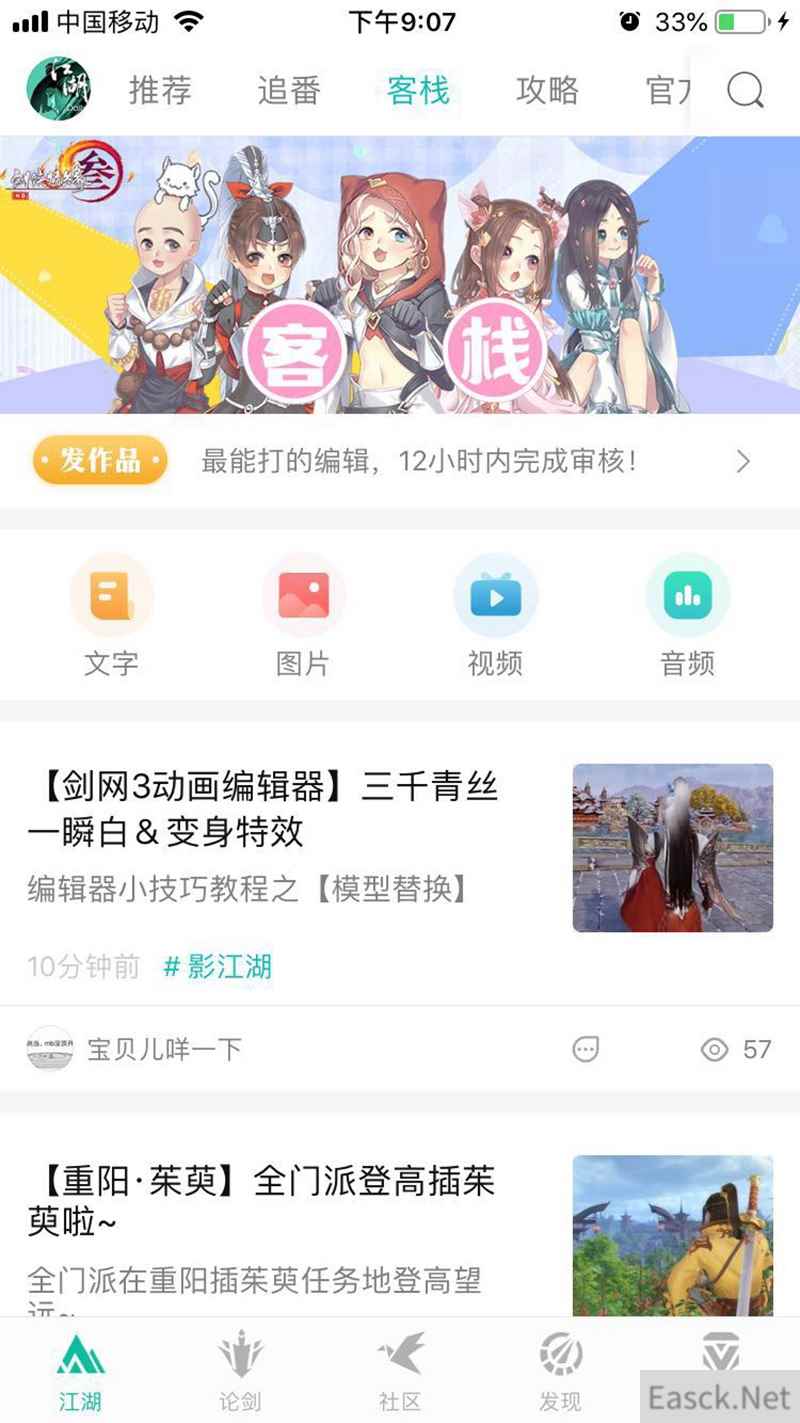Viewport: 800px width, 1423px height.
Task: Switch to the 推荐 tab
Action: (160, 90)
